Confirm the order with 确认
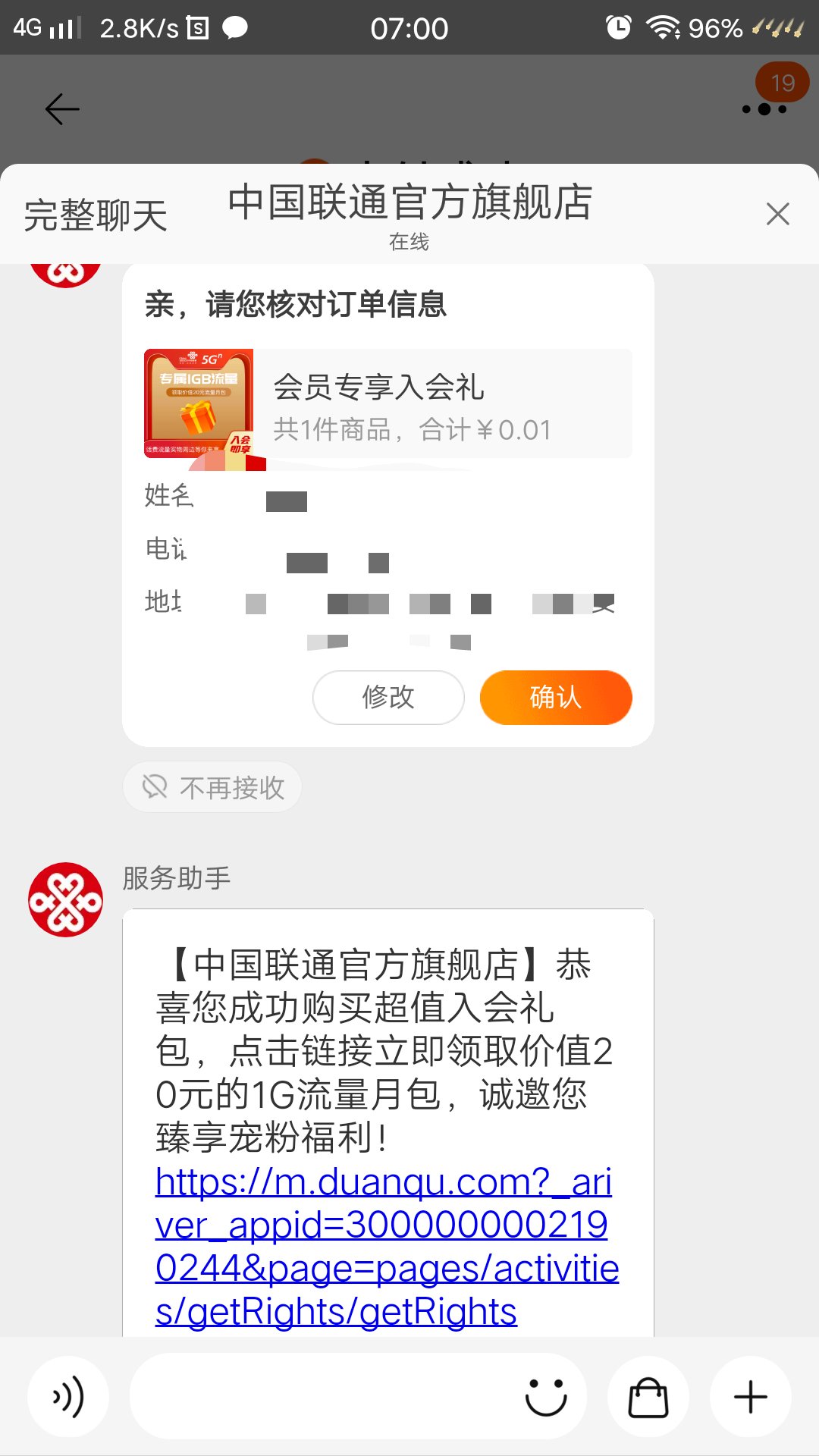Image resolution: width=819 pixels, height=1456 pixels. (x=555, y=697)
